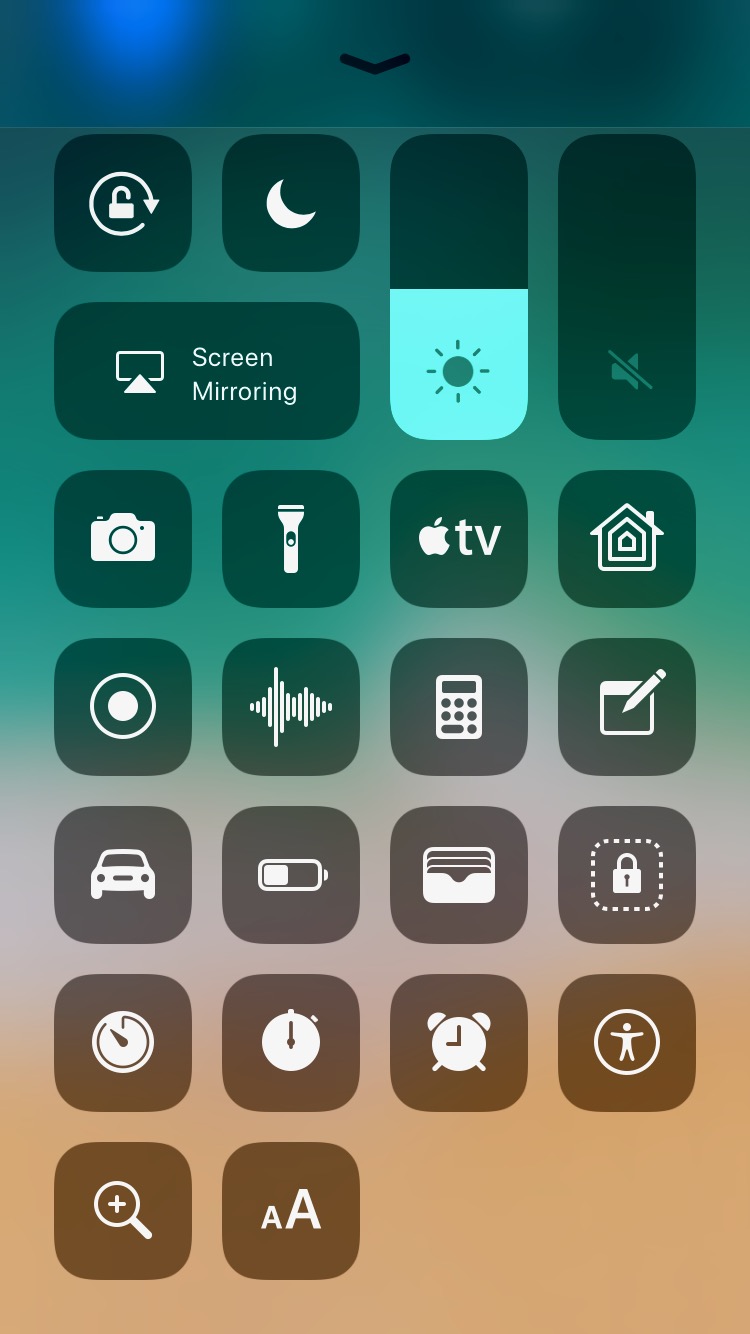
Task: Tap the brightness slider
Action: click(x=459, y=287)
